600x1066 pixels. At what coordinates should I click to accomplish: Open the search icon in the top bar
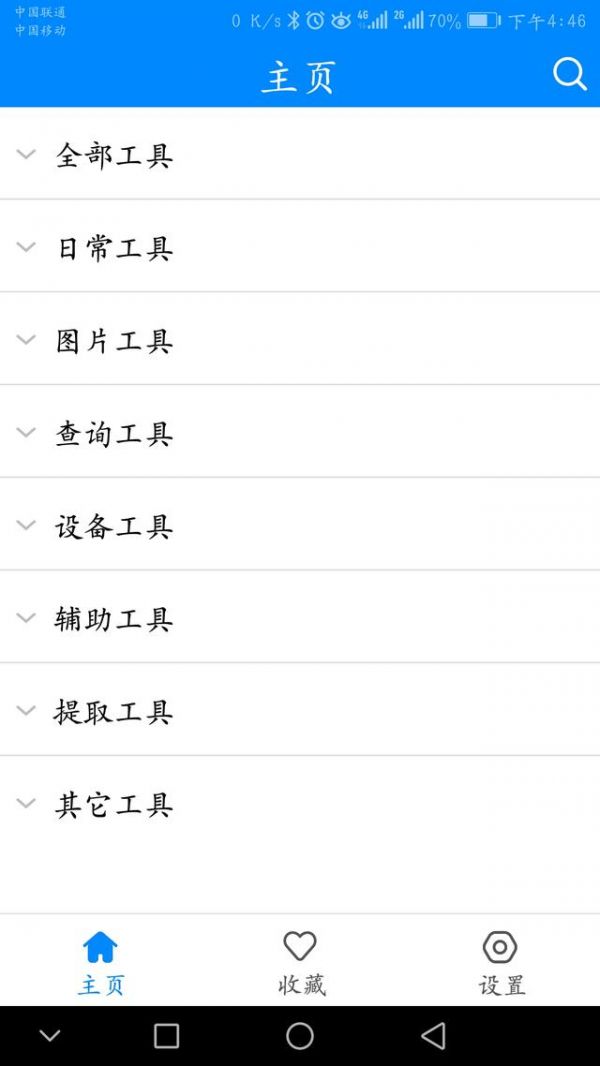pyautogui.click(x=569, y=75)
